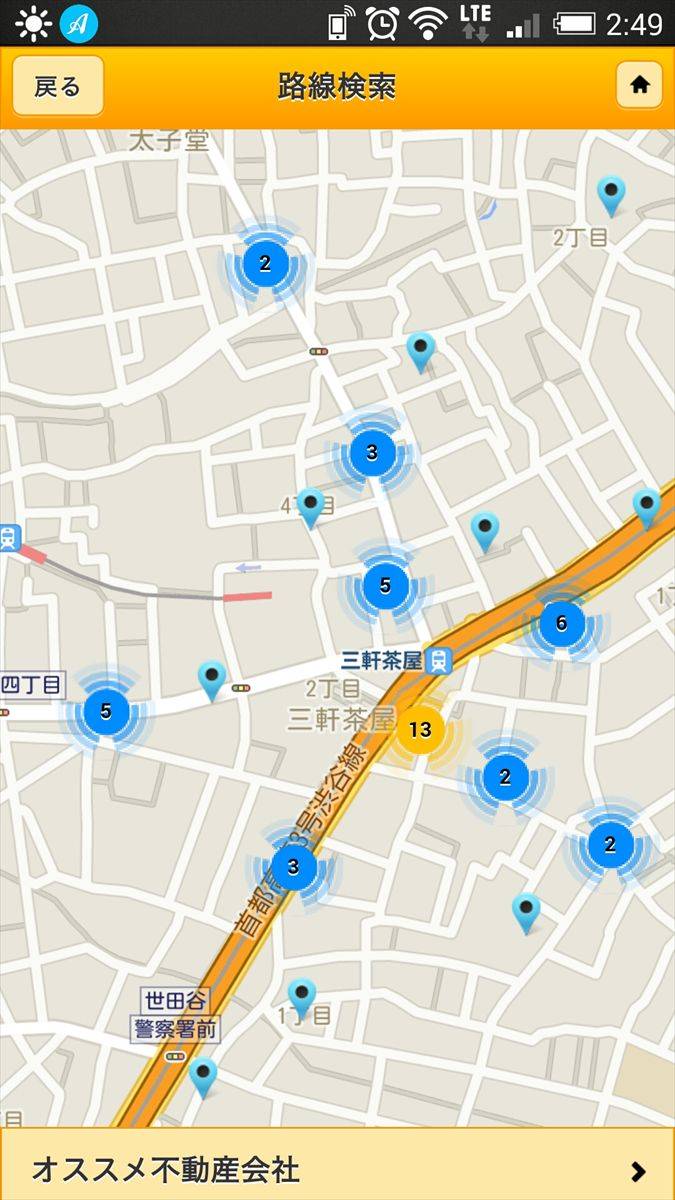
Task: Tap the blue cluster marker labeled 6
Action: (x=561, y=624)
